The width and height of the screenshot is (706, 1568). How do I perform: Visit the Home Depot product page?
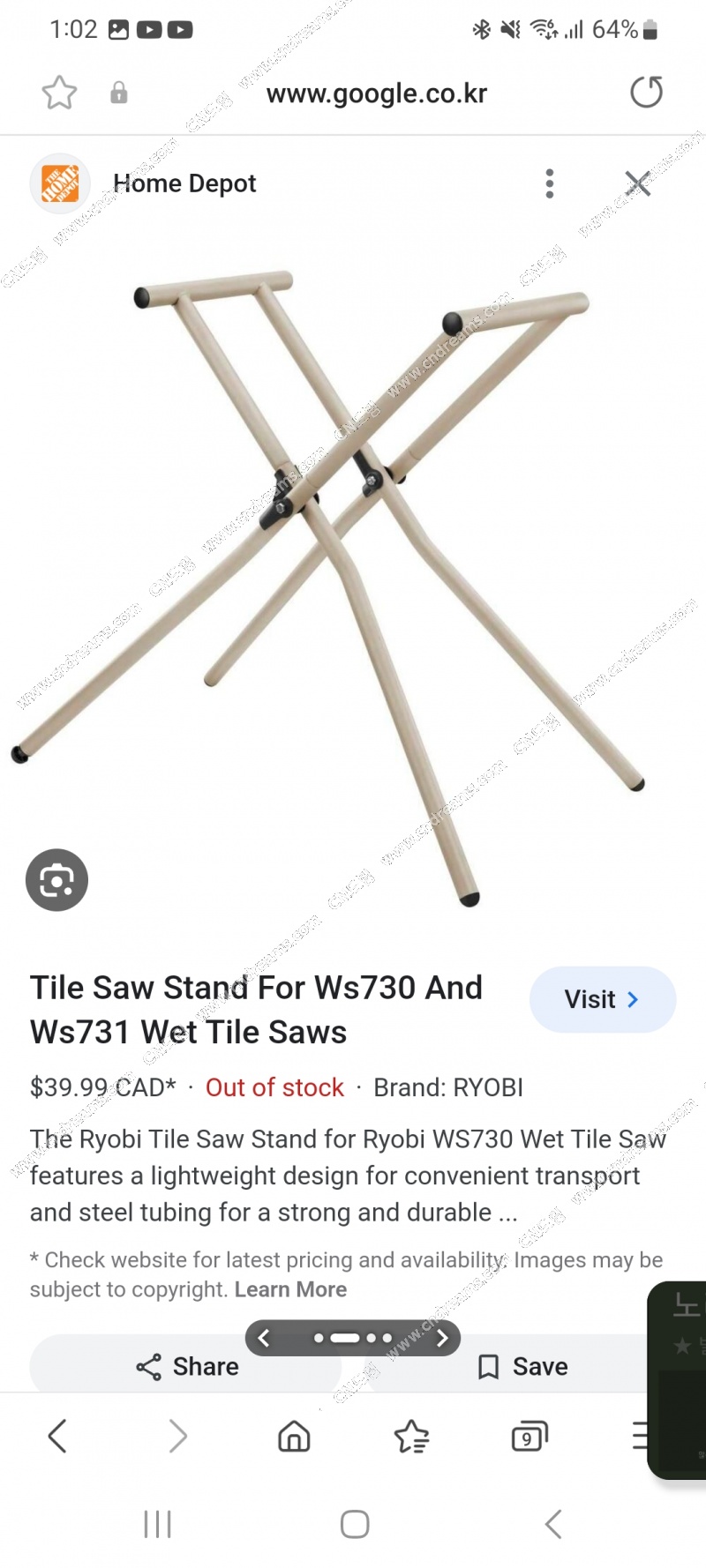[x=602, y=999]
